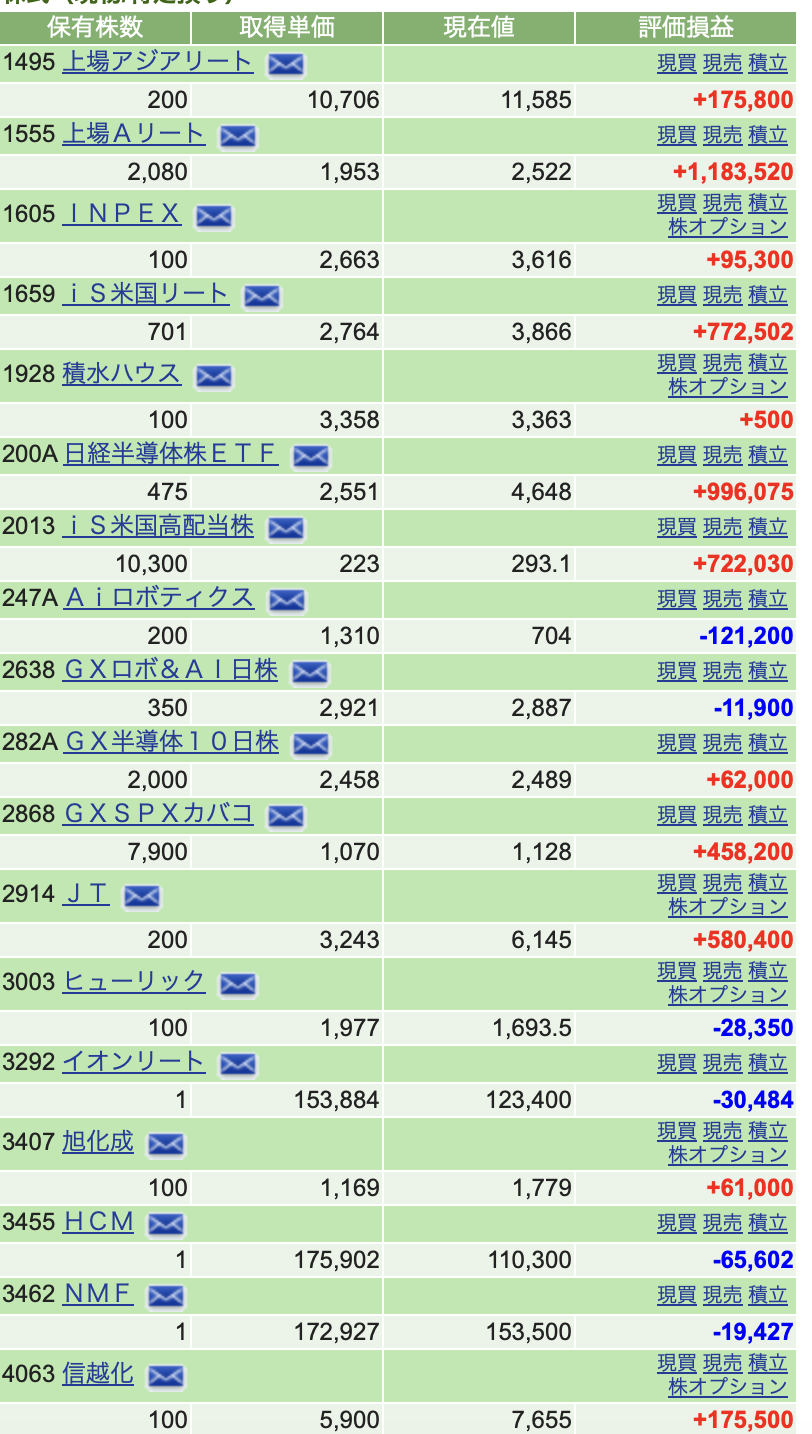Tap the mail icon beside INPEX
Screen dimensions: 812x1434
214,216
